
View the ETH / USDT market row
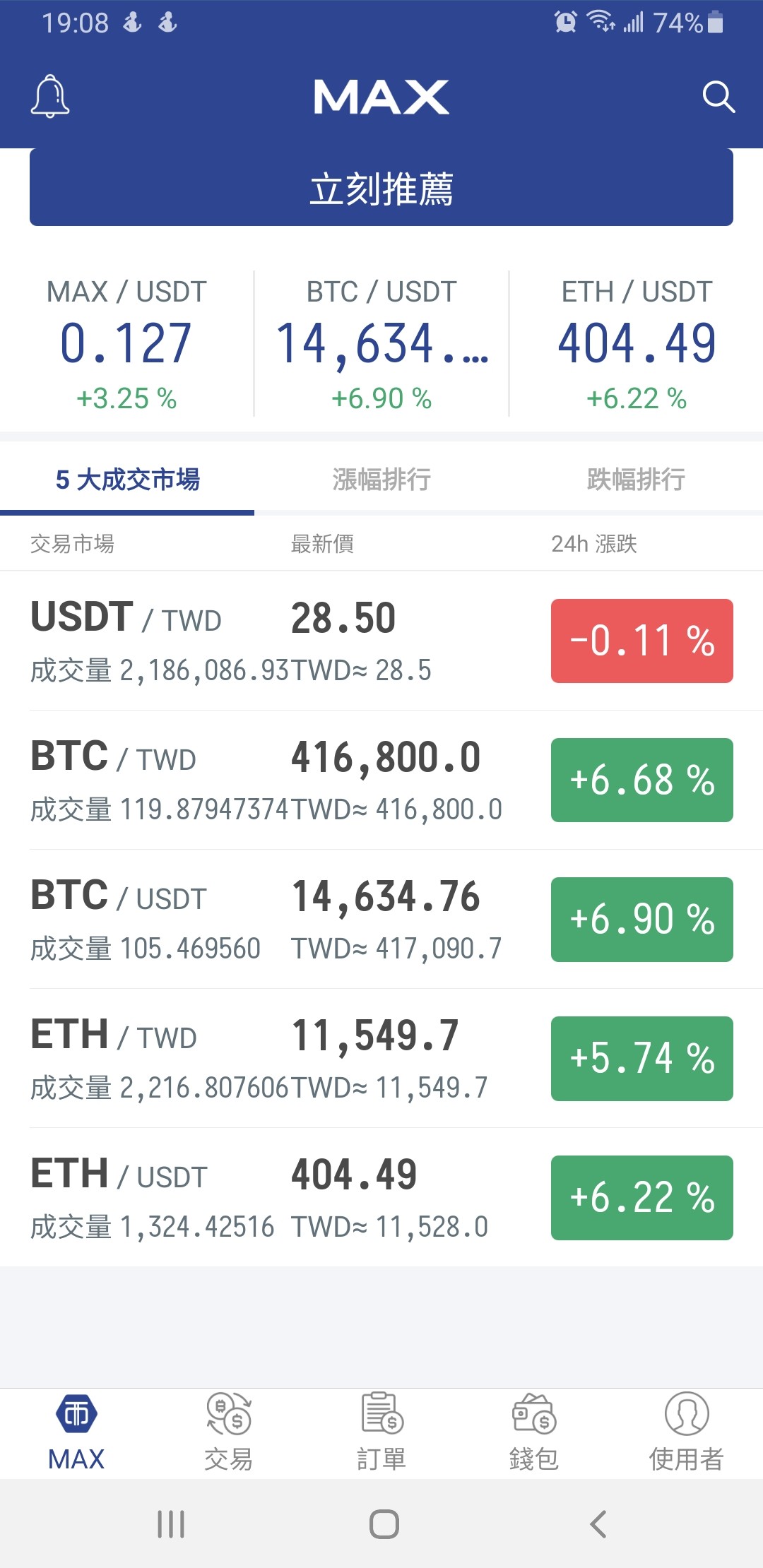(x=381, y=1197)
